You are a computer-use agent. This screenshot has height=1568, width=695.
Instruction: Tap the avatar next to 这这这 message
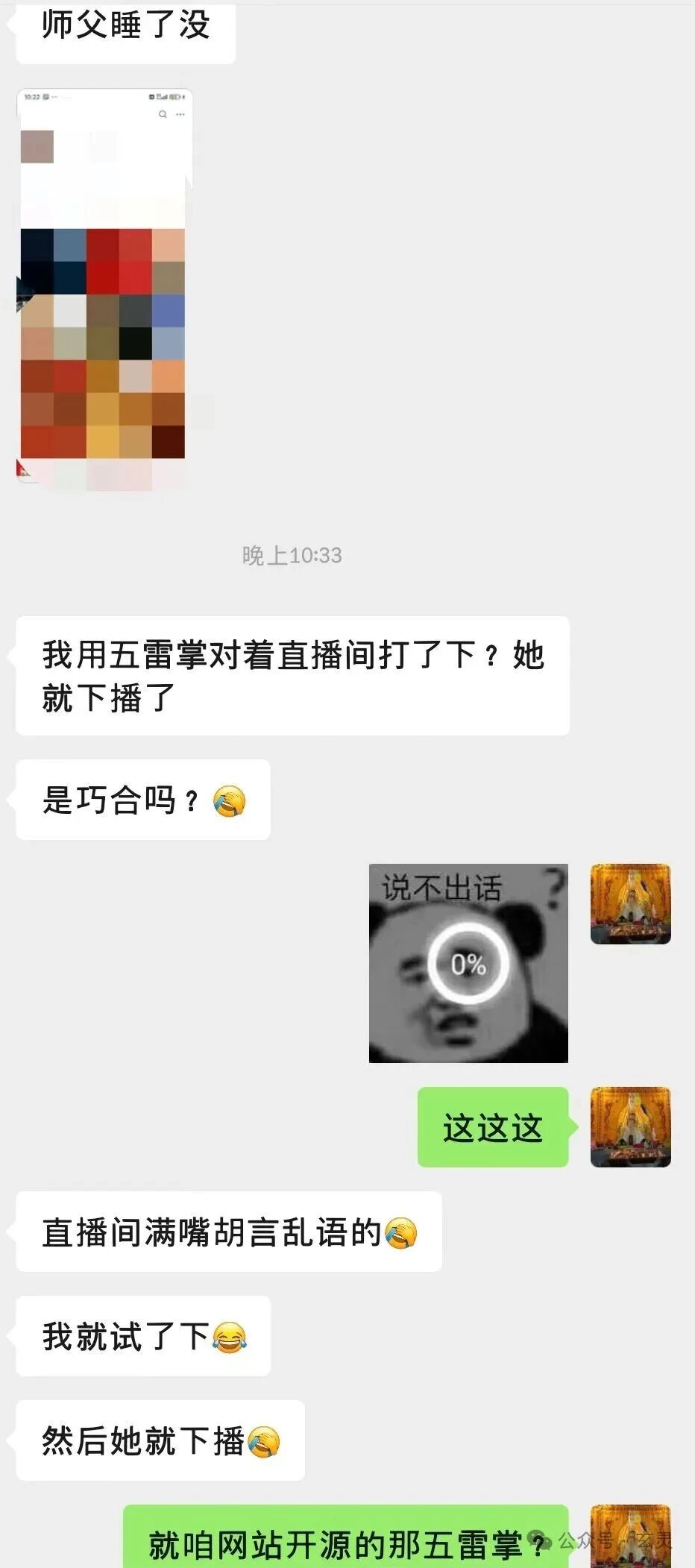(x=631, y=1127)
